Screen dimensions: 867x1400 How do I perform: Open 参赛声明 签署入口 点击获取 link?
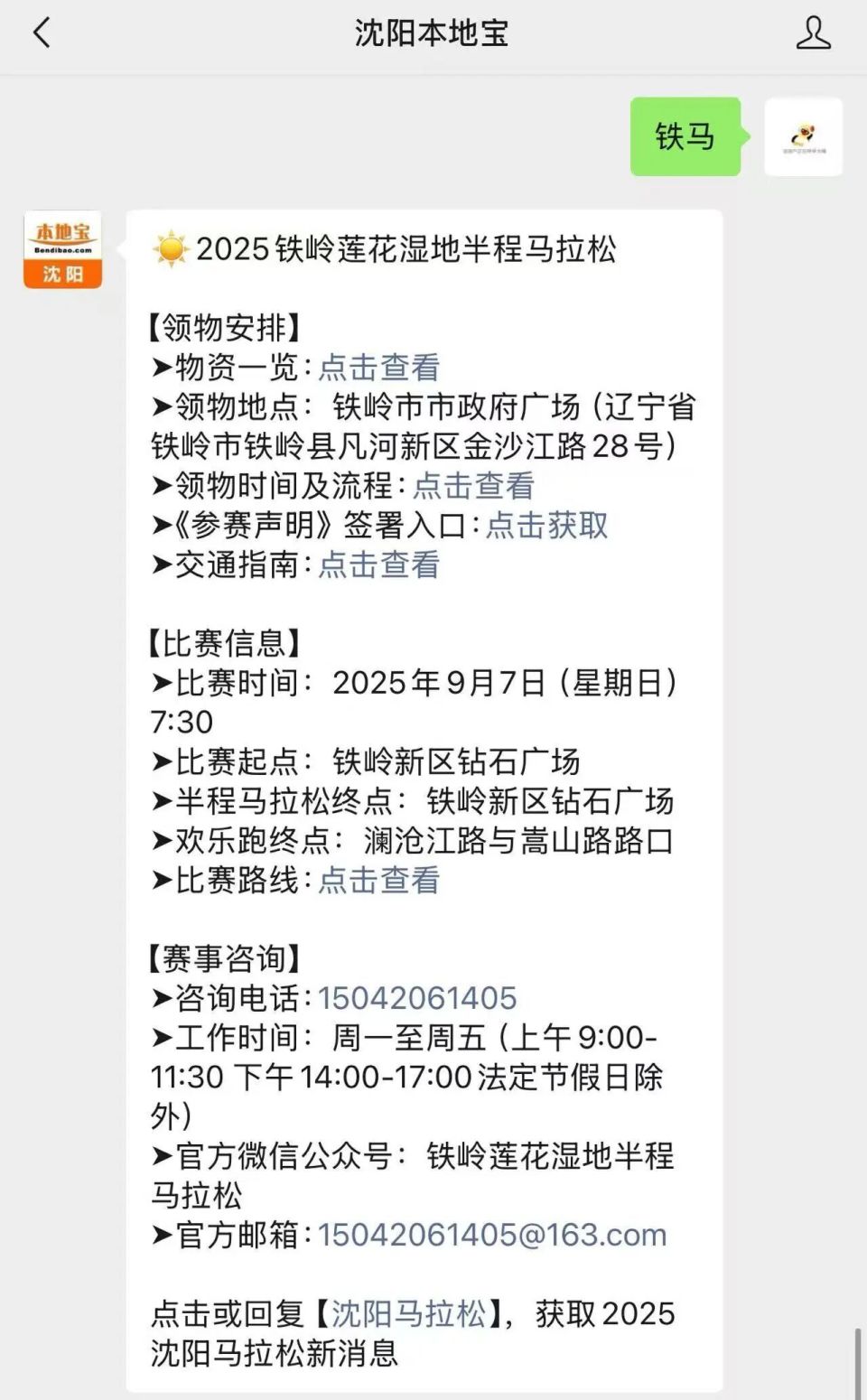point(546,526)
